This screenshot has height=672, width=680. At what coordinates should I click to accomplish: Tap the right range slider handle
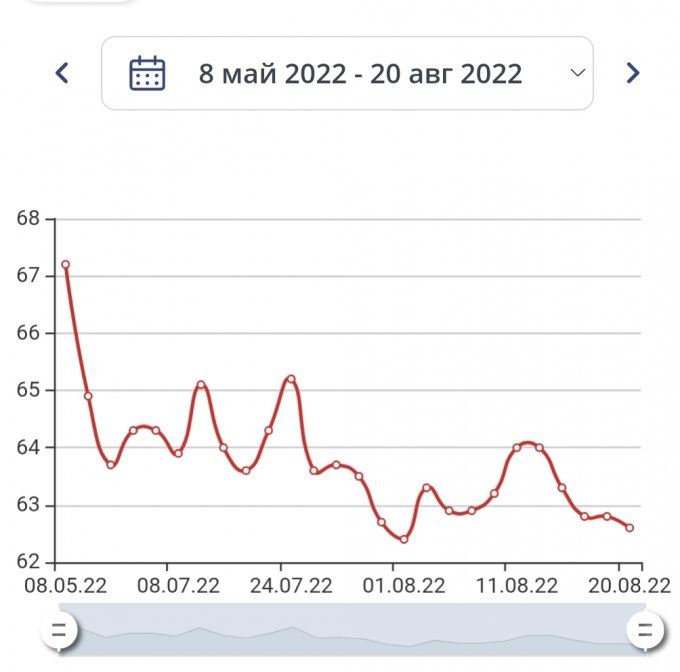click(644, 630)
